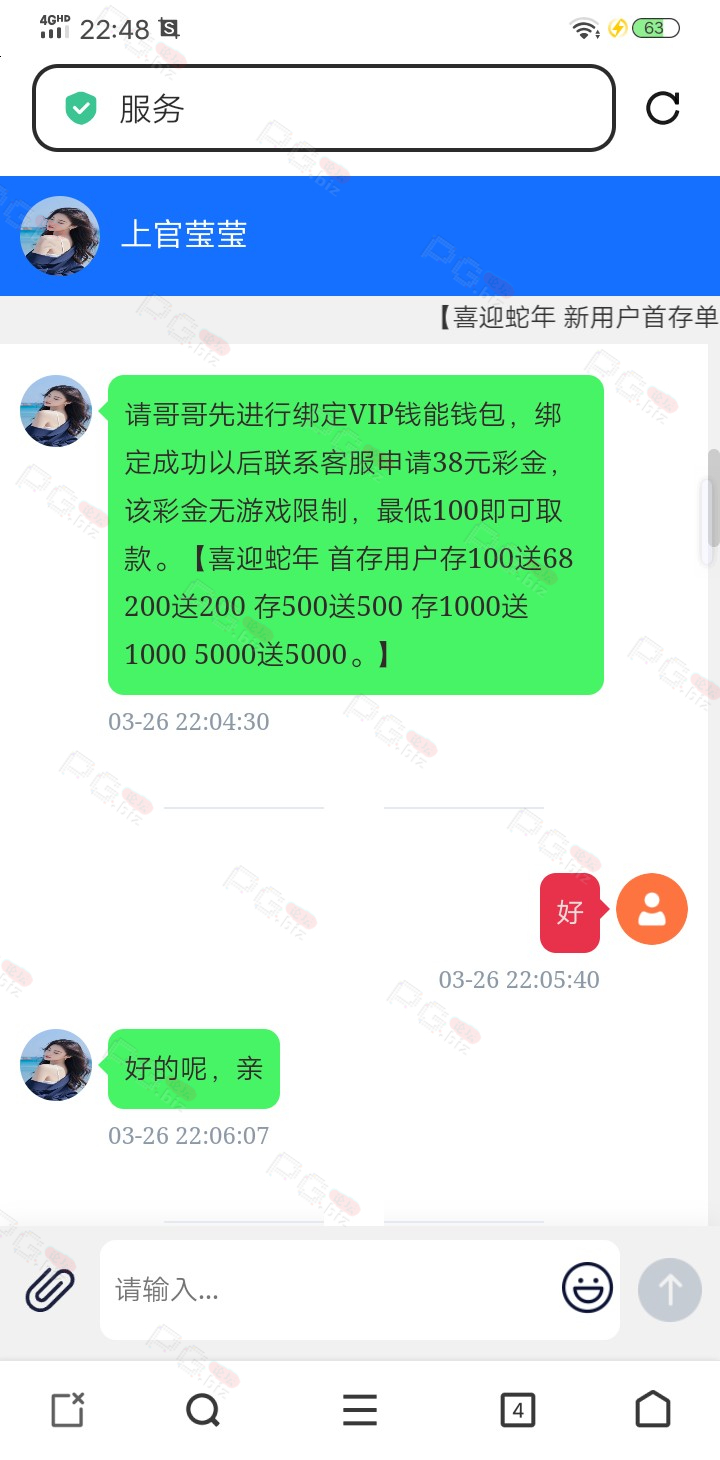The height and width of the screenshot is (1460, 720).
Task: Open the browser search icon
Action: (203, 1411)
